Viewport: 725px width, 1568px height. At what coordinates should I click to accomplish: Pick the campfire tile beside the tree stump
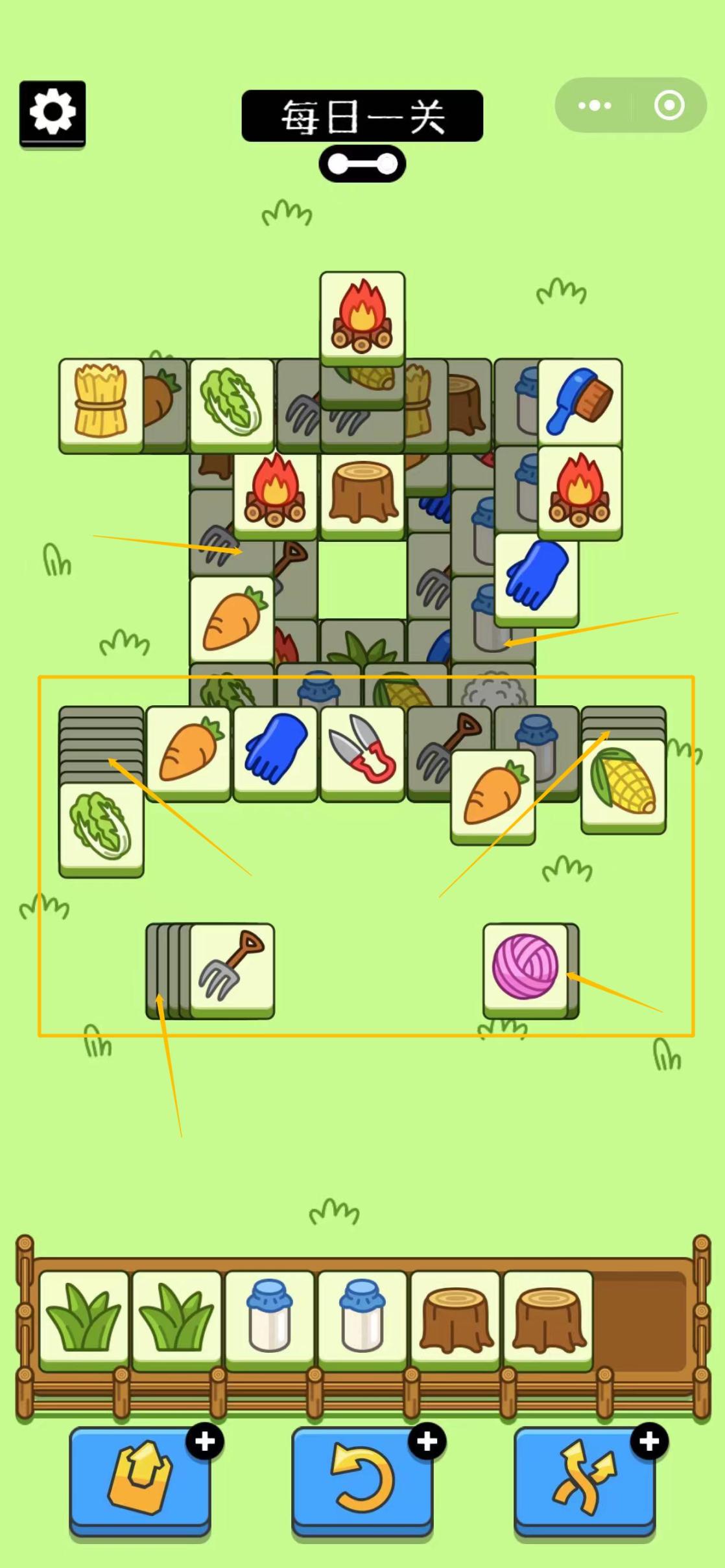click(x=276, y=492)
